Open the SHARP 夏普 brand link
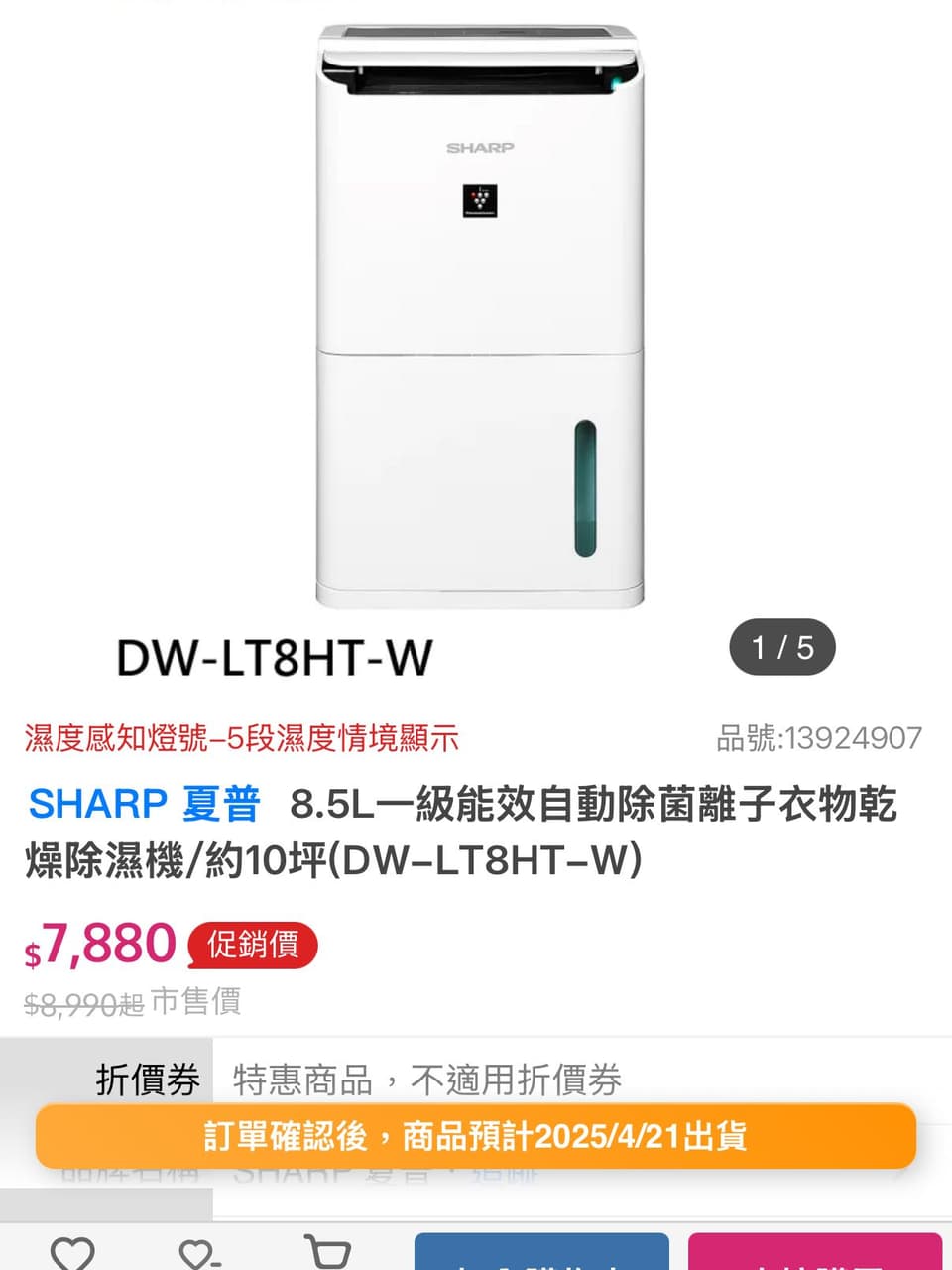The height and width of the screenshot is (1270, 952). click(145, 804)
